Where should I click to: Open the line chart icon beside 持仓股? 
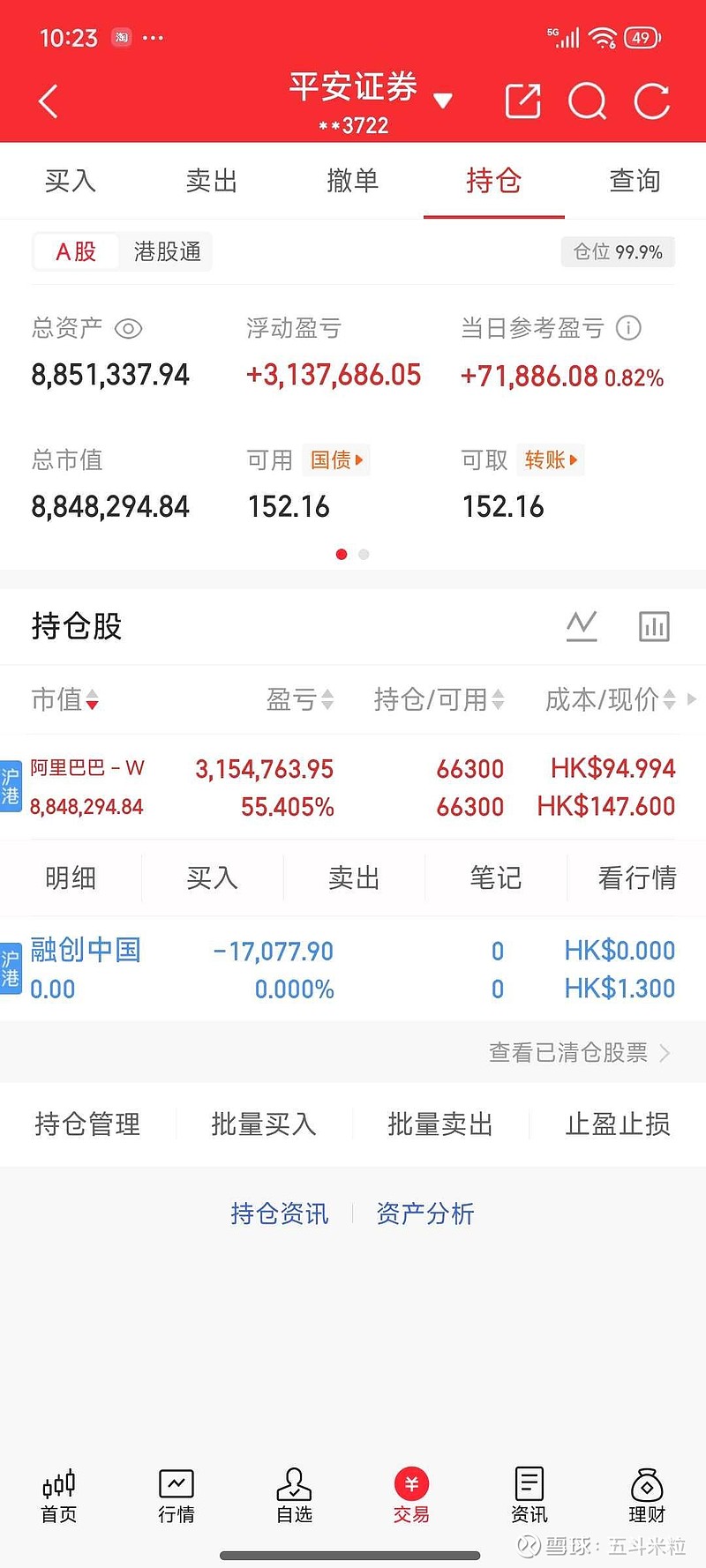point(582,625)
